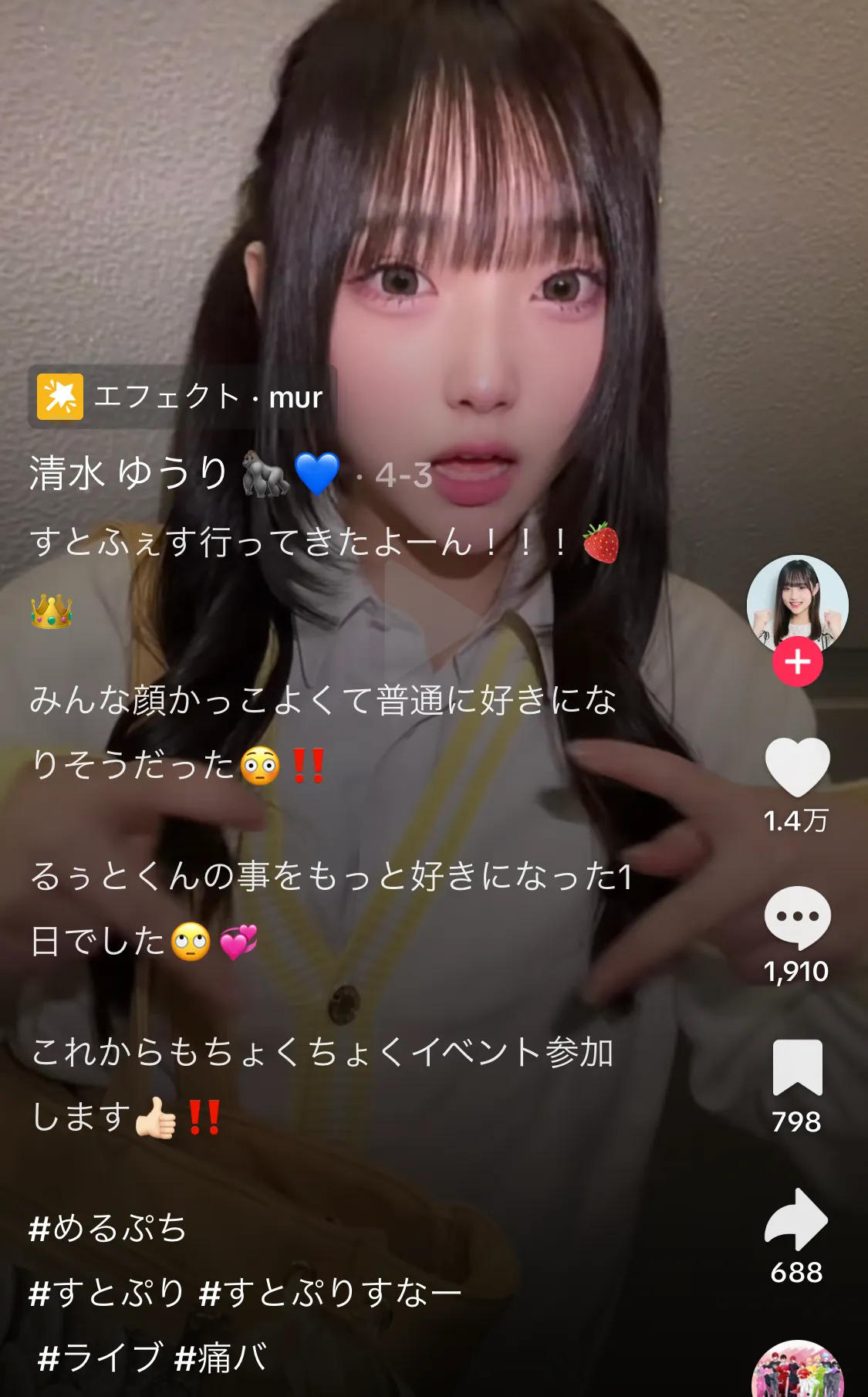The height and width of the screenshot is (1397, 868).
Task: Open the #ライブ hashtag
Action: (100, 1358)
